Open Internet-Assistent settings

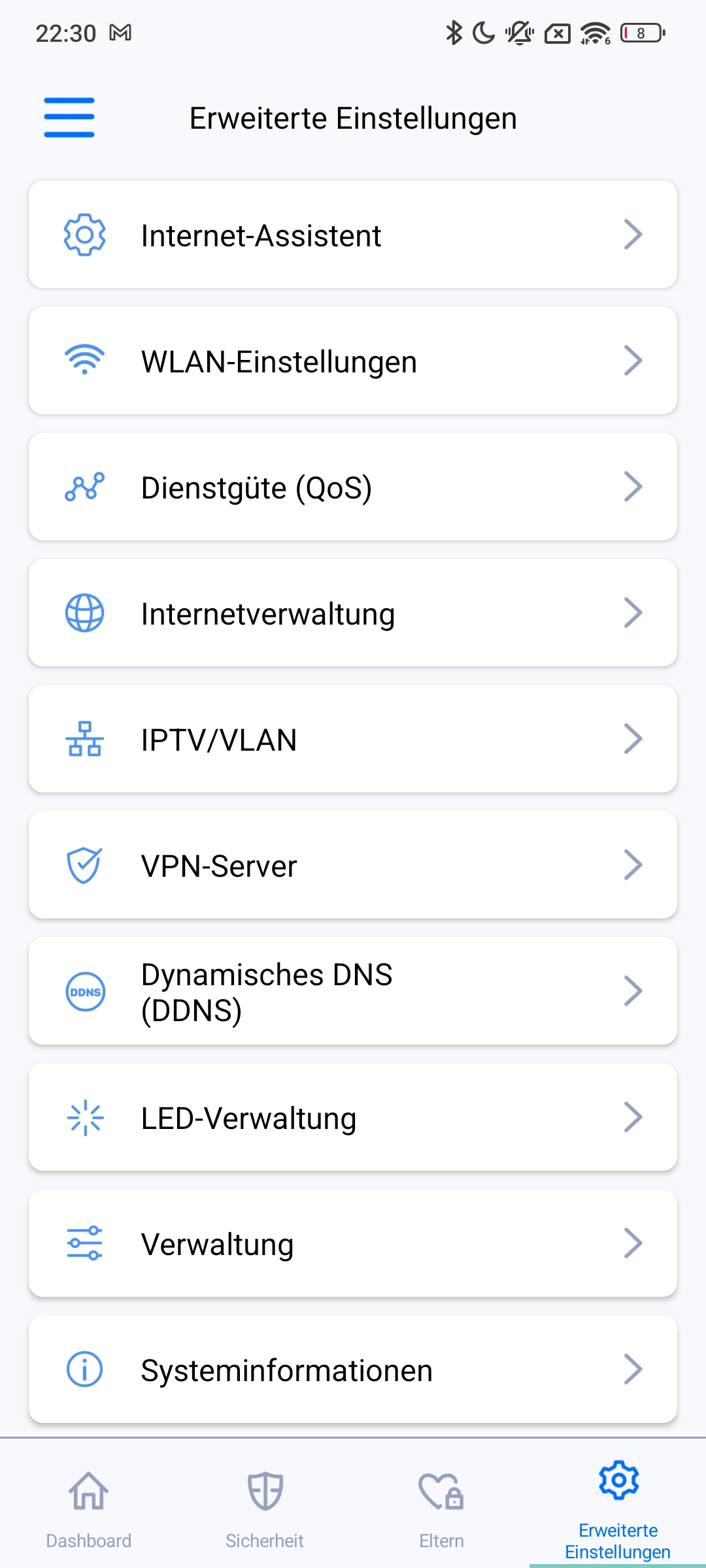point(353,235)
